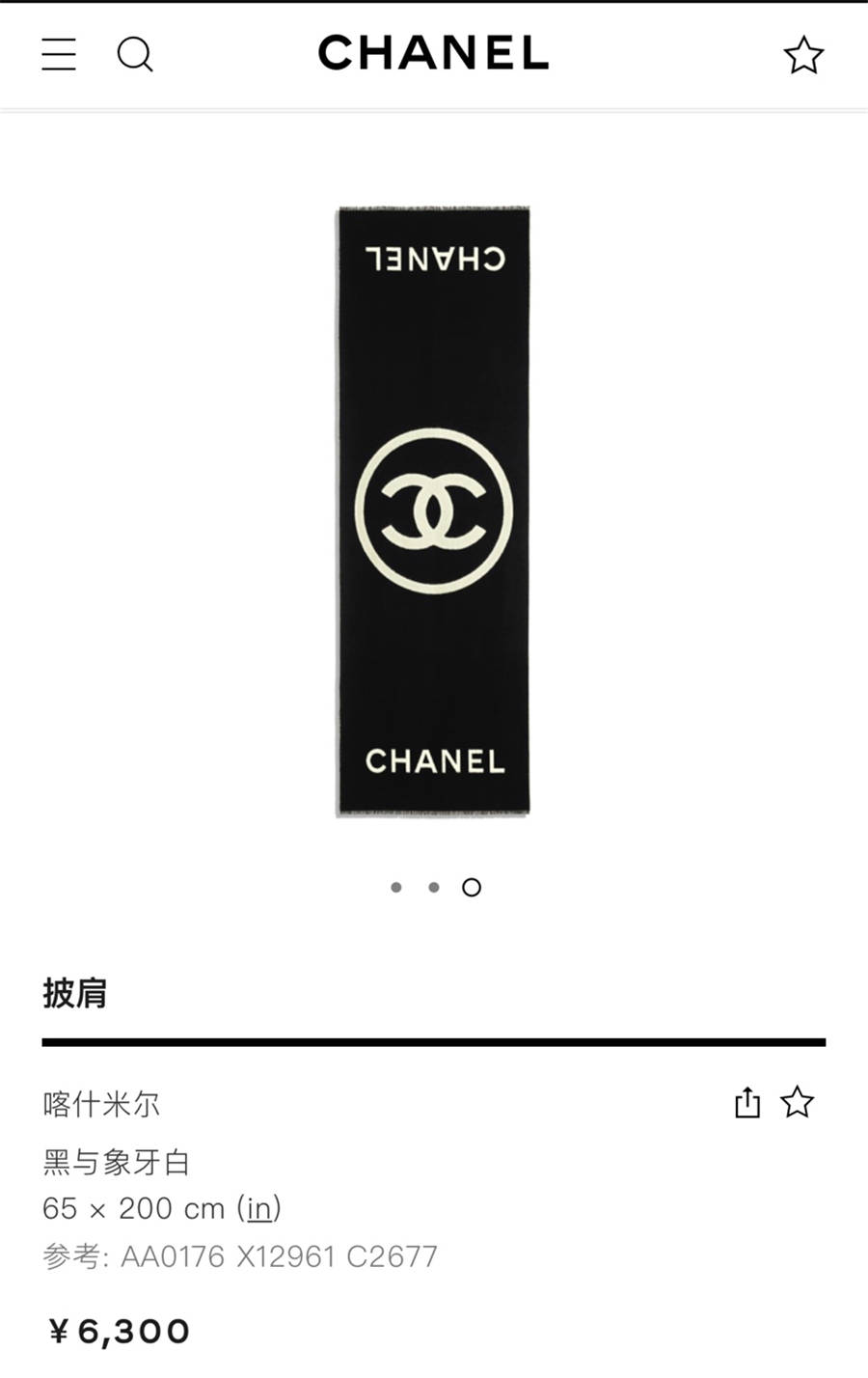This screenshot has width=868, height=1378.
Task: Go to the first image dot
Action: click(396, 887)
